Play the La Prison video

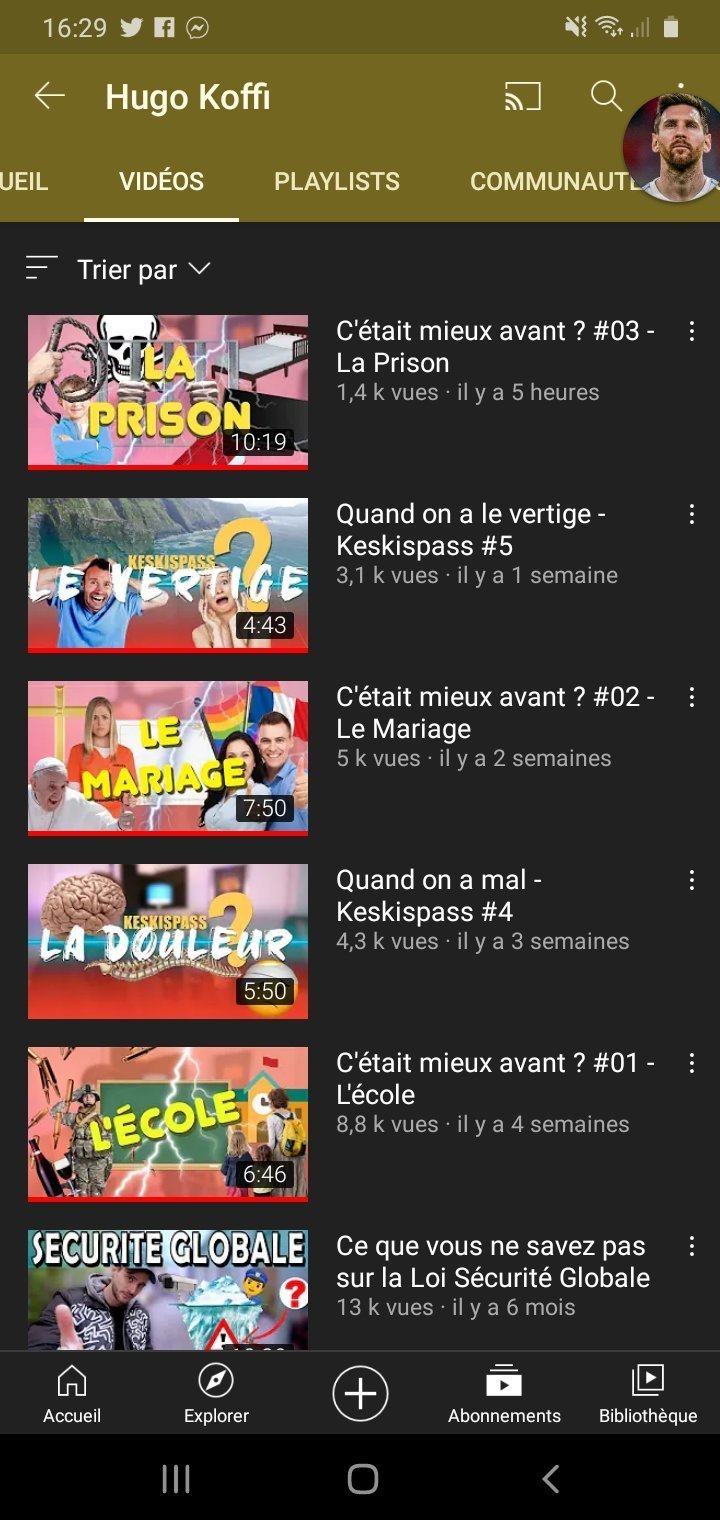point(168,392)
